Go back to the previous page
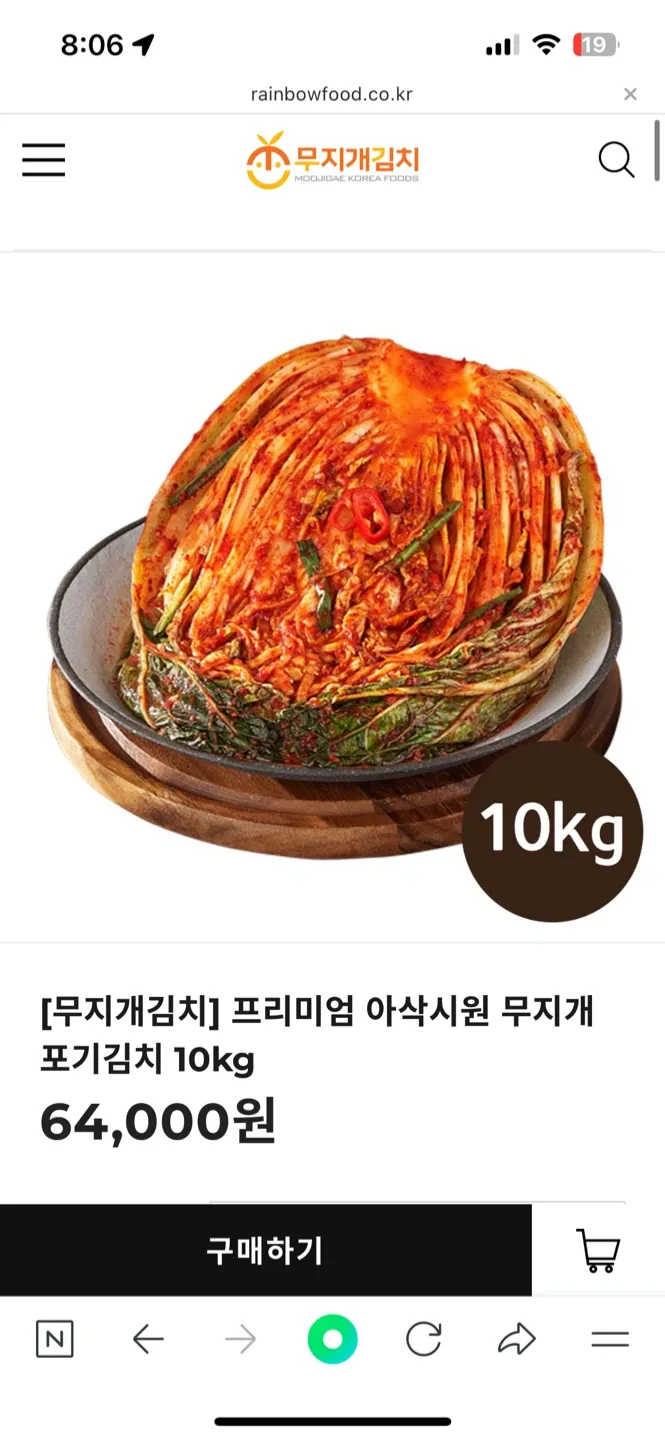Viewport: 665px width, 1440px height. [148, 1339]
